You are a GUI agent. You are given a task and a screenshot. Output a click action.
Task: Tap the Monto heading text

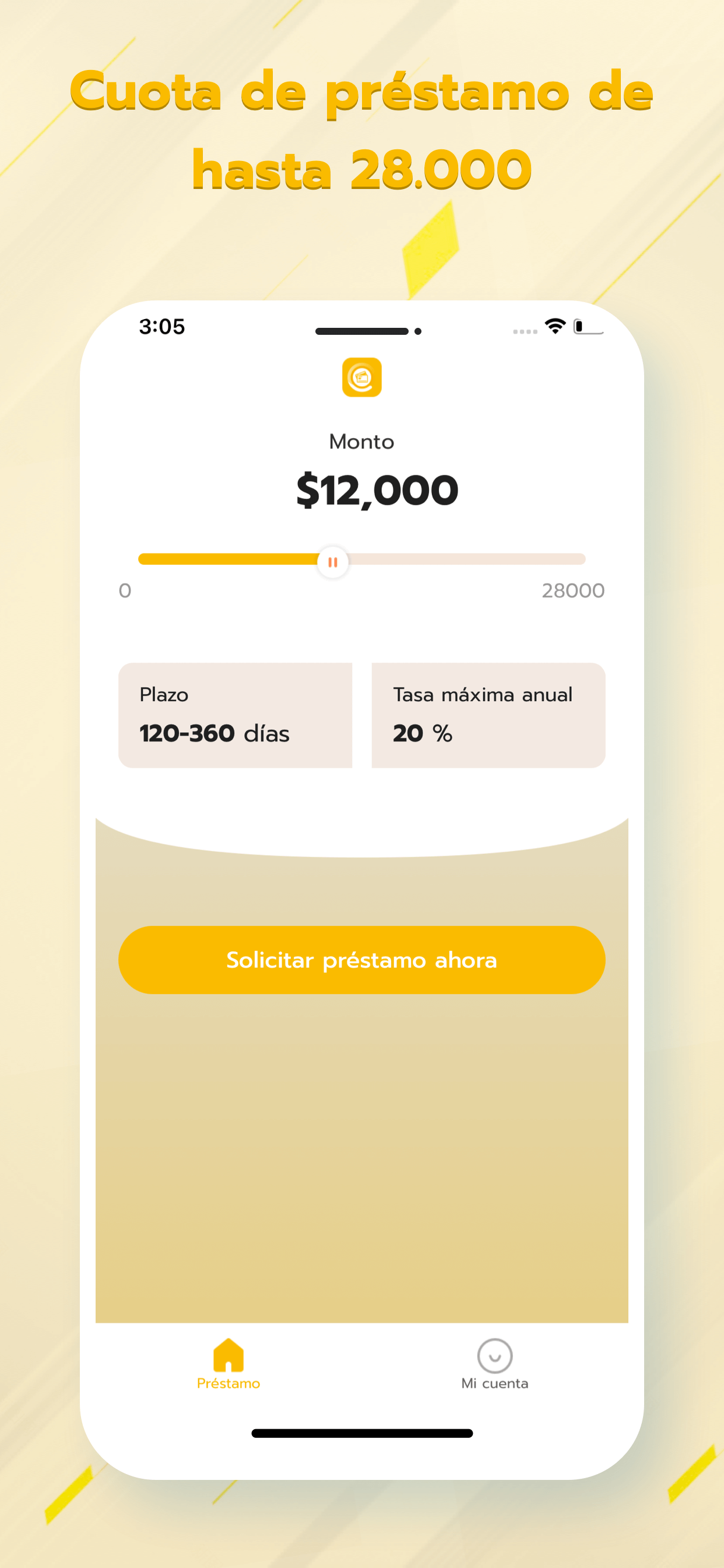point(361,442)
